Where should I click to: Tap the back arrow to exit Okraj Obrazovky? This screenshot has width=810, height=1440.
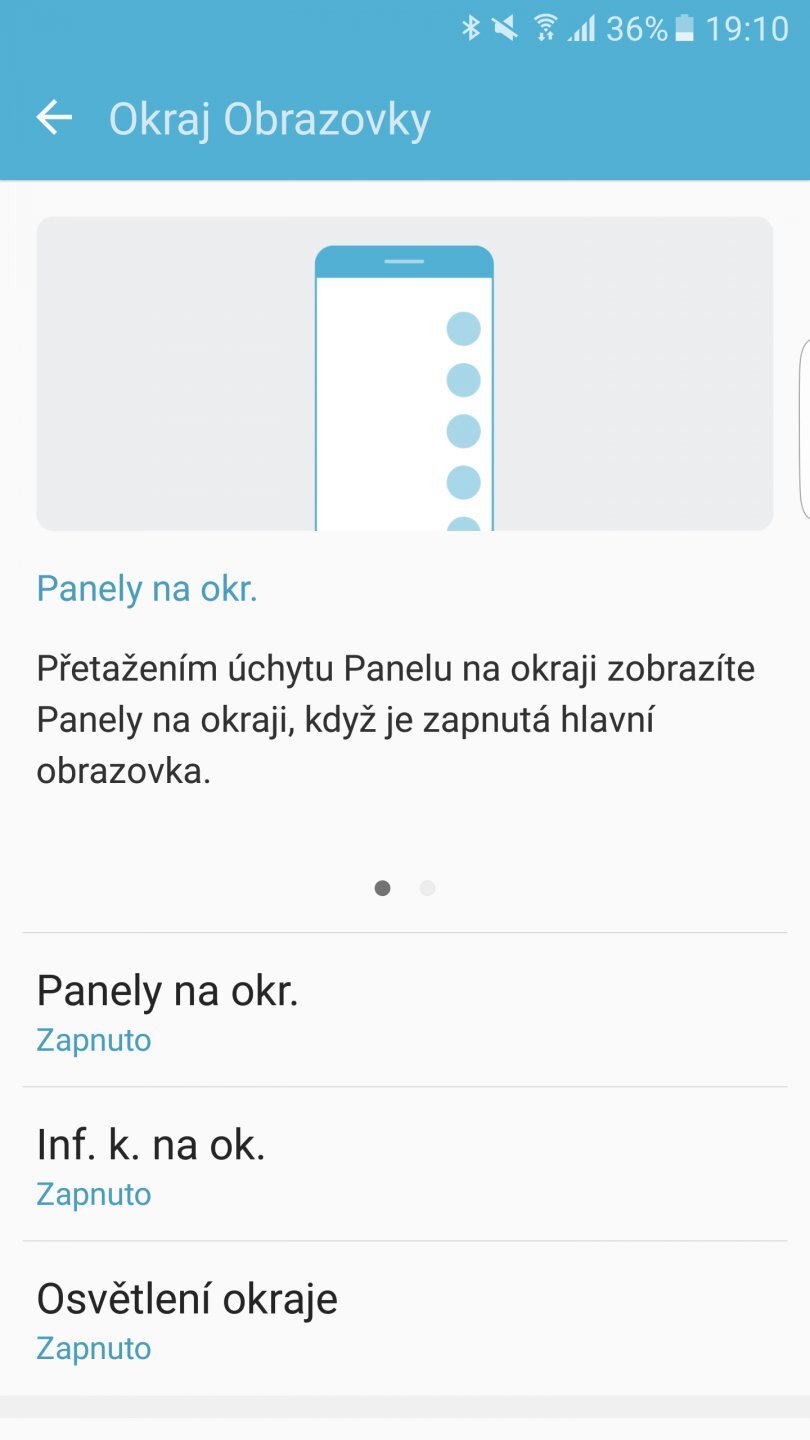coord(52,117)
